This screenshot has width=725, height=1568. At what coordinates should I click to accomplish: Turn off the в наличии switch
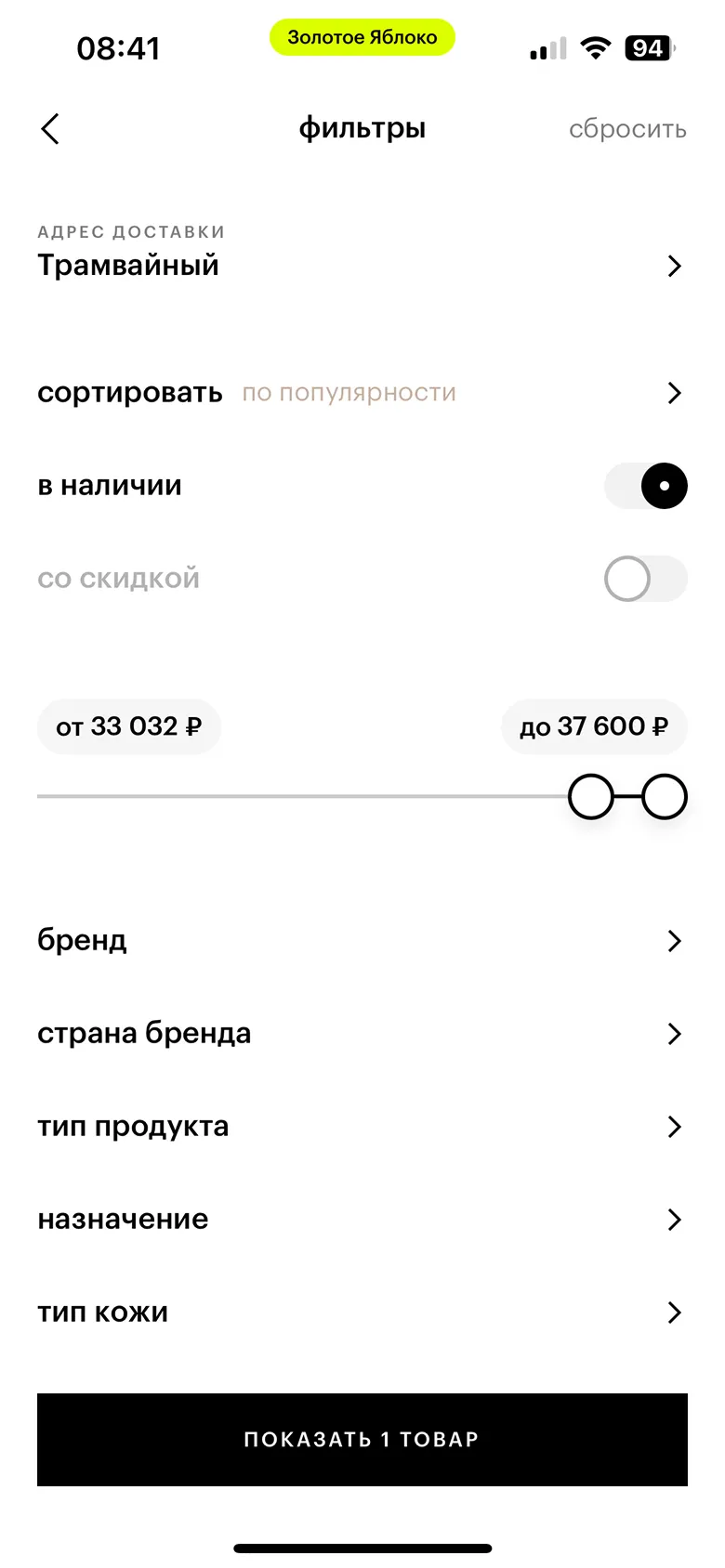coord(645,486)
